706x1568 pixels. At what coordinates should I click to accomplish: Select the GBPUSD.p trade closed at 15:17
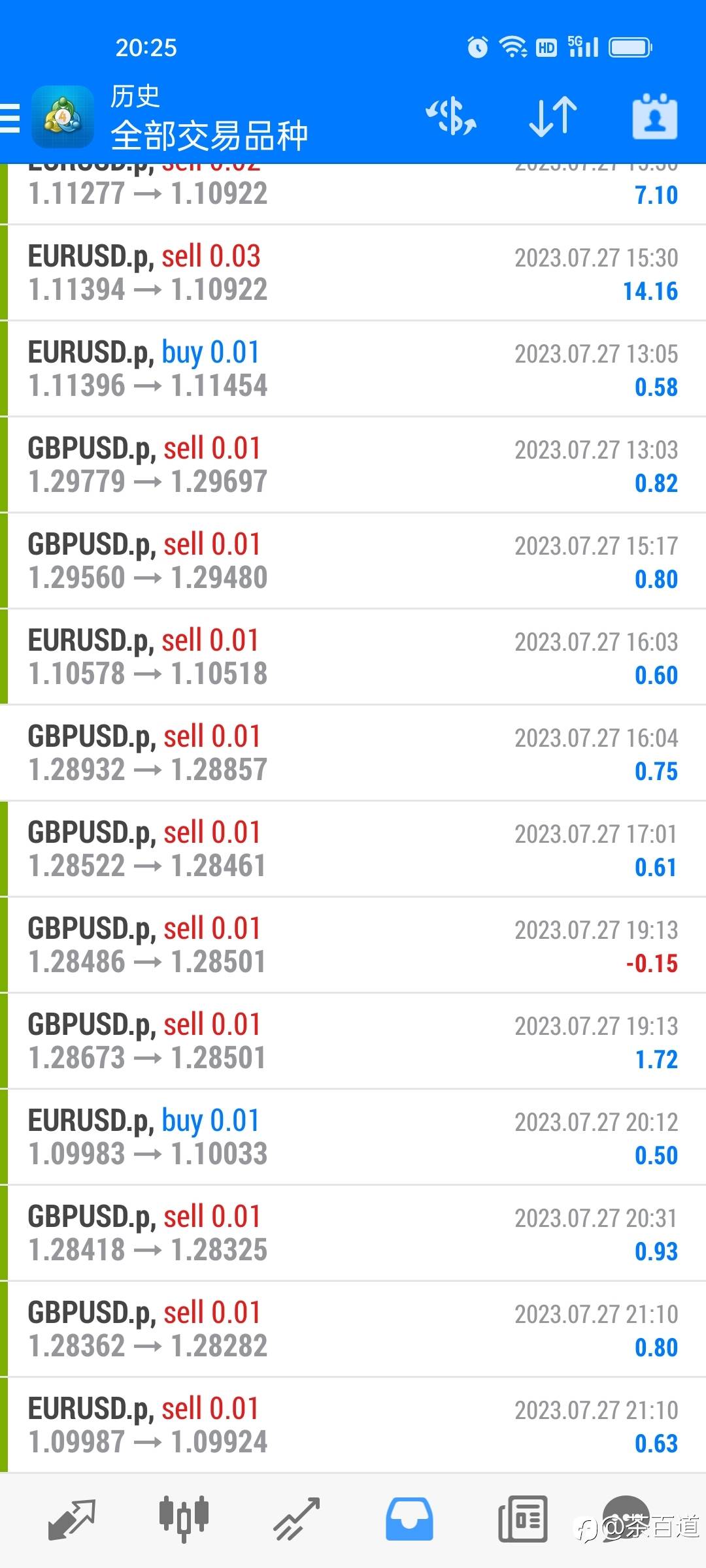click(x=353, y=561)
